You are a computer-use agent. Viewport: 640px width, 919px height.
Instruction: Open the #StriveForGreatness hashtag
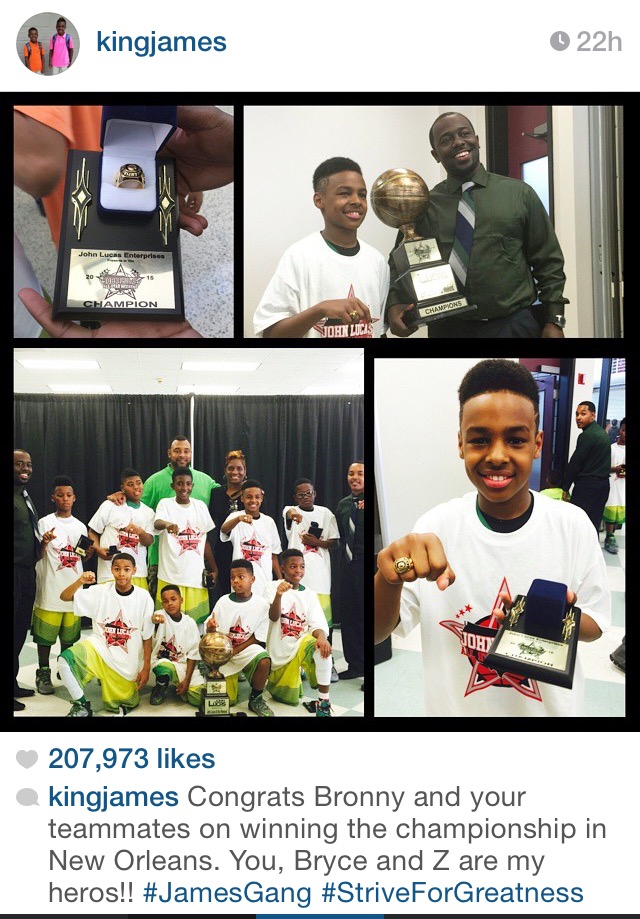click(452, 893)
